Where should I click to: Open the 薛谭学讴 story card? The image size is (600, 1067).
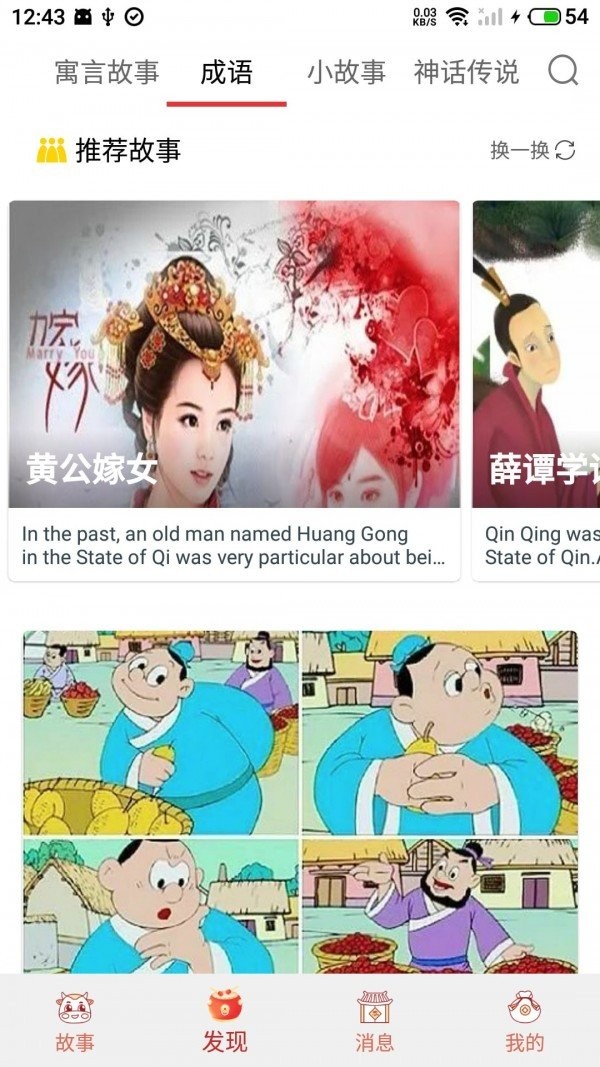[x=537, y=390]
